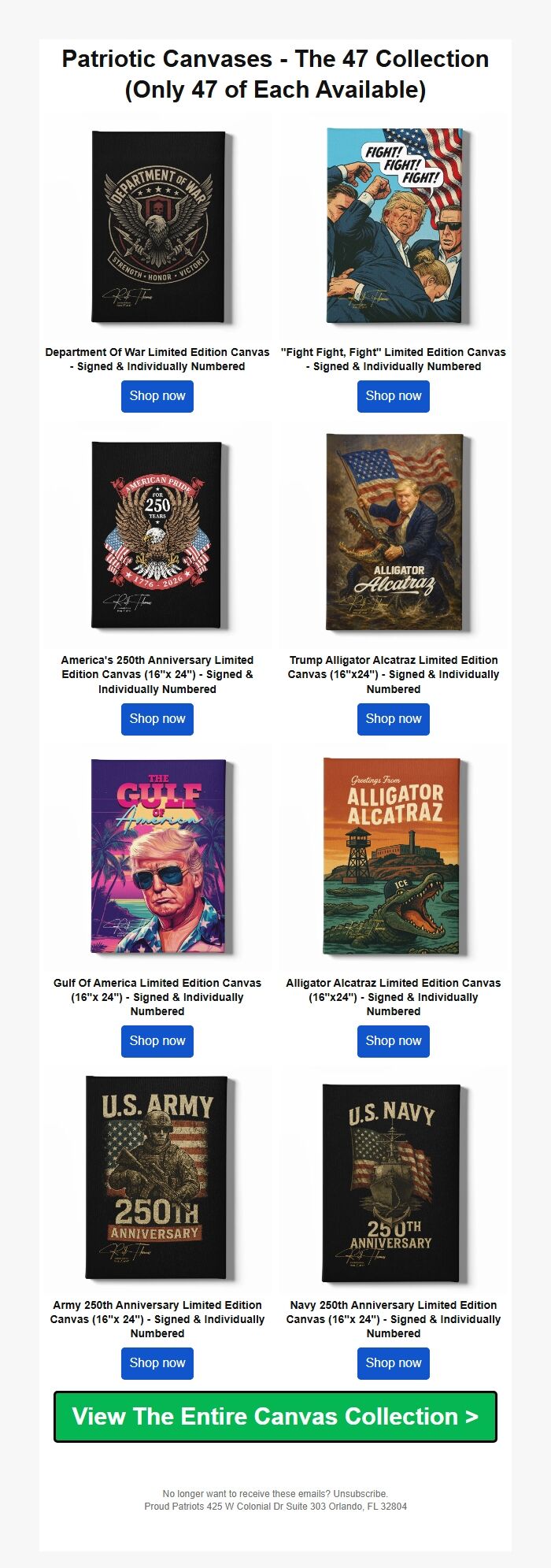Open the Fight! Fight! Fight! canvas image
The image size is (551, 1568).
click(x=394, y=226)
